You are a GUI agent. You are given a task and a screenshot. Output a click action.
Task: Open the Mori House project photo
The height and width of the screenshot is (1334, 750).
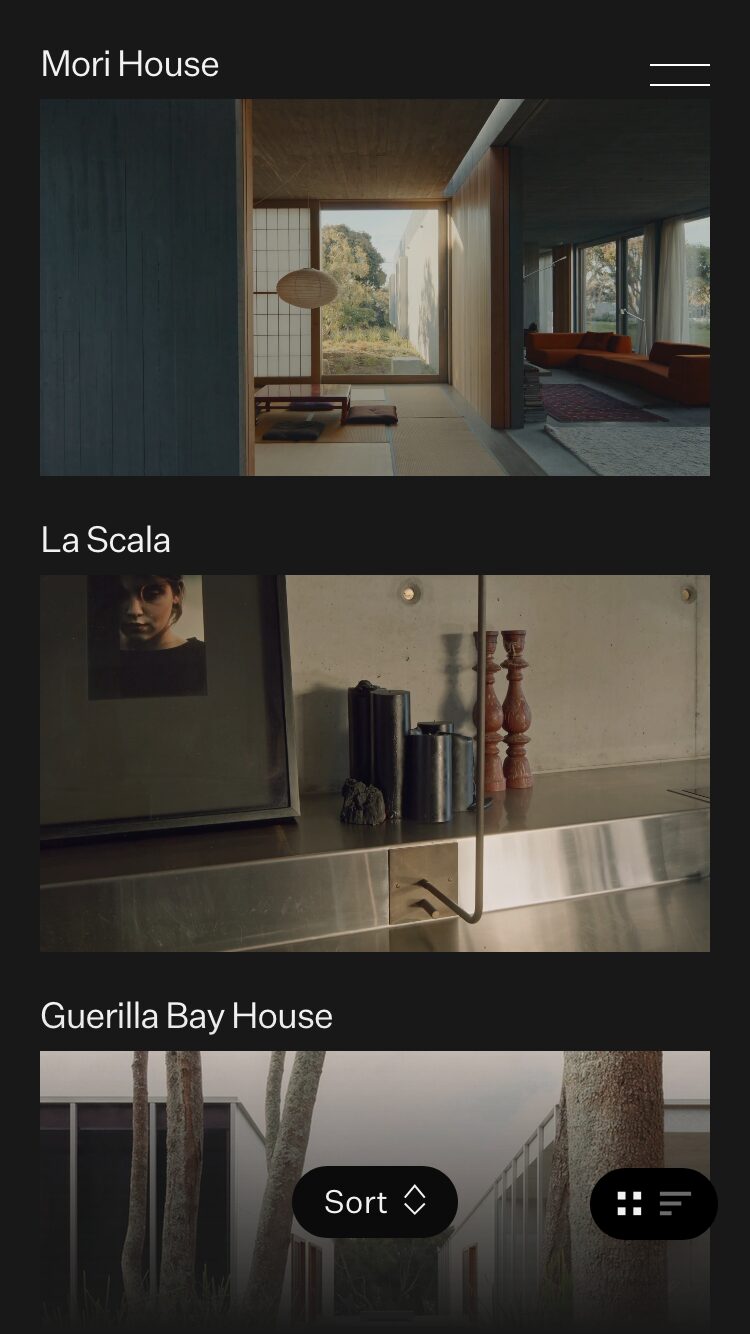point(375,287)
